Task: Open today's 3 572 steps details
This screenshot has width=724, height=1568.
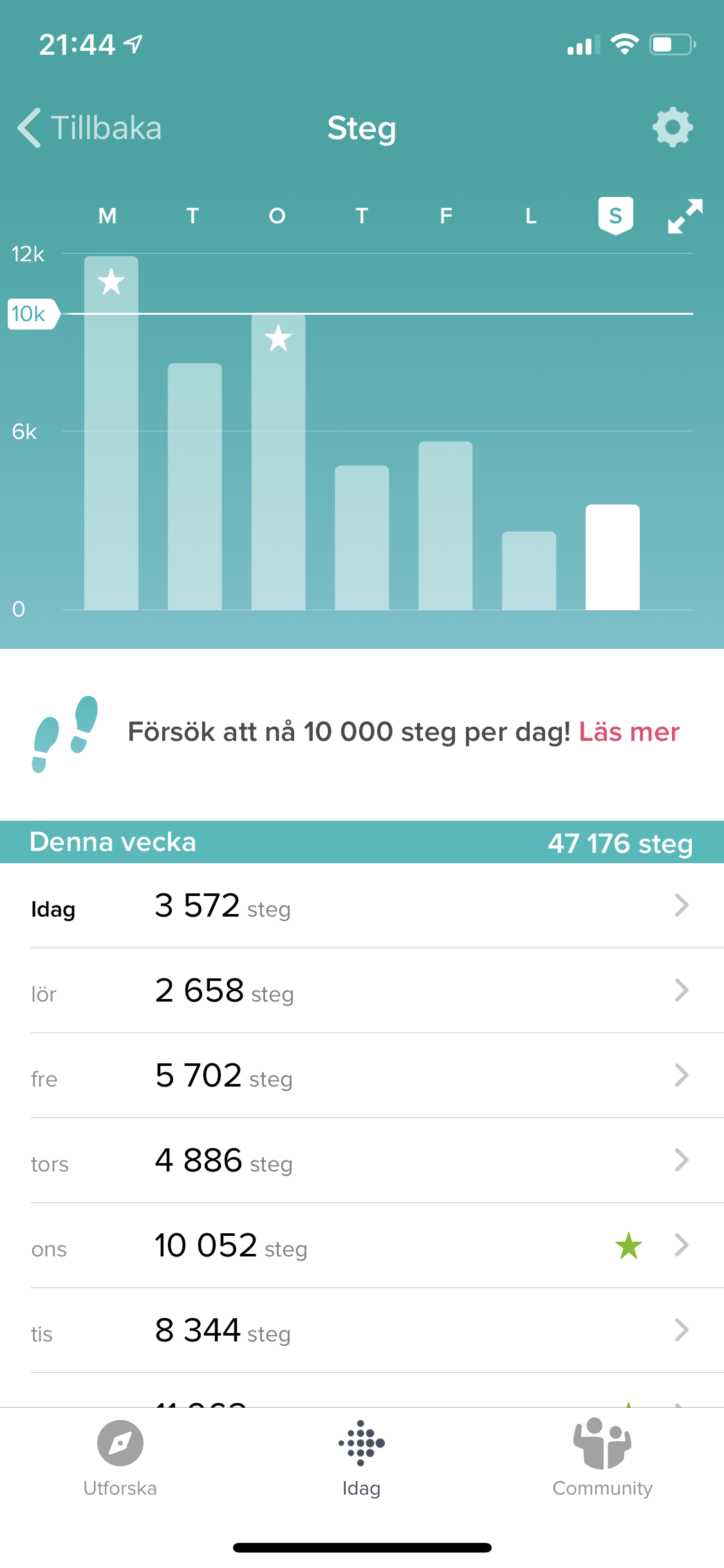Action: coord(362,906)
